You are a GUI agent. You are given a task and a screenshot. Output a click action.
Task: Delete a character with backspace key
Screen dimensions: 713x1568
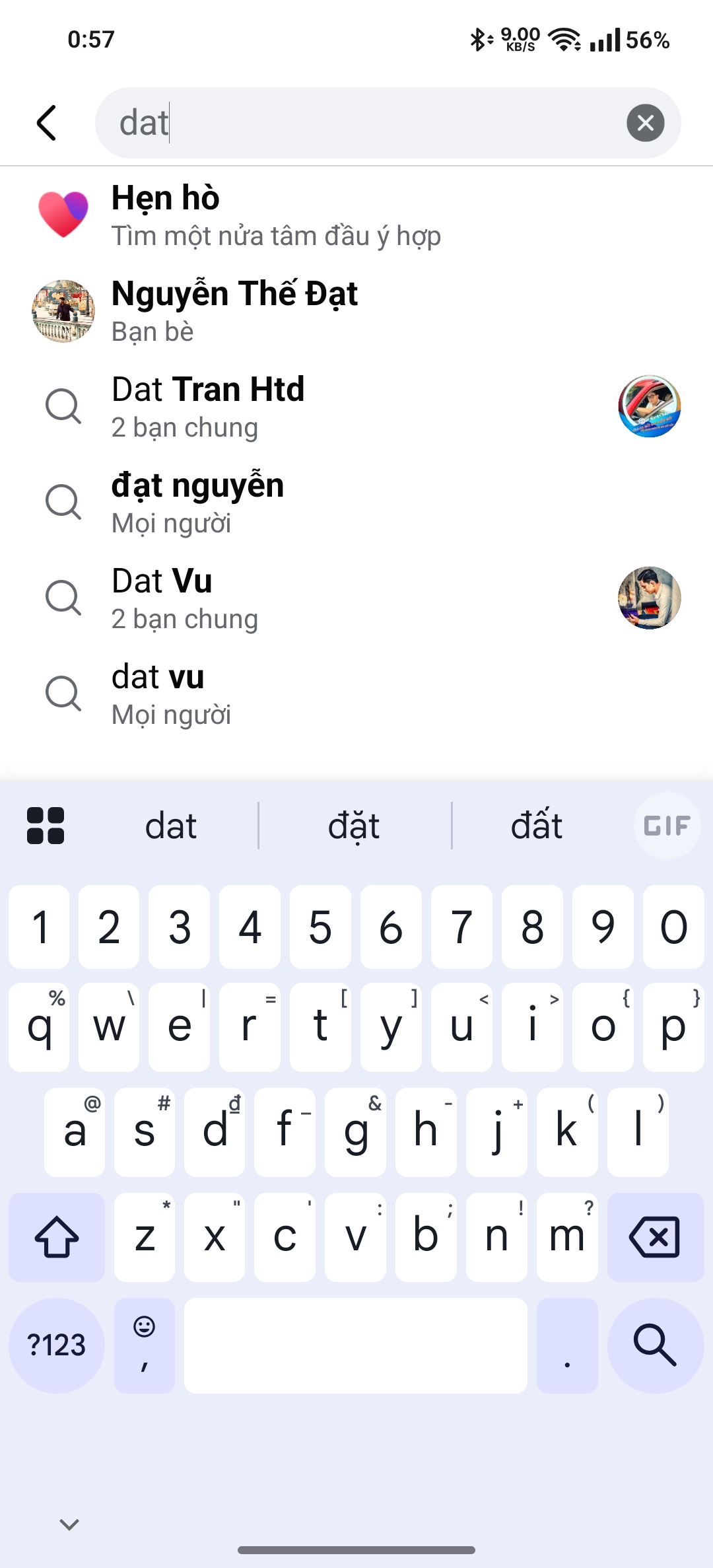click(x=655, y=1236)
